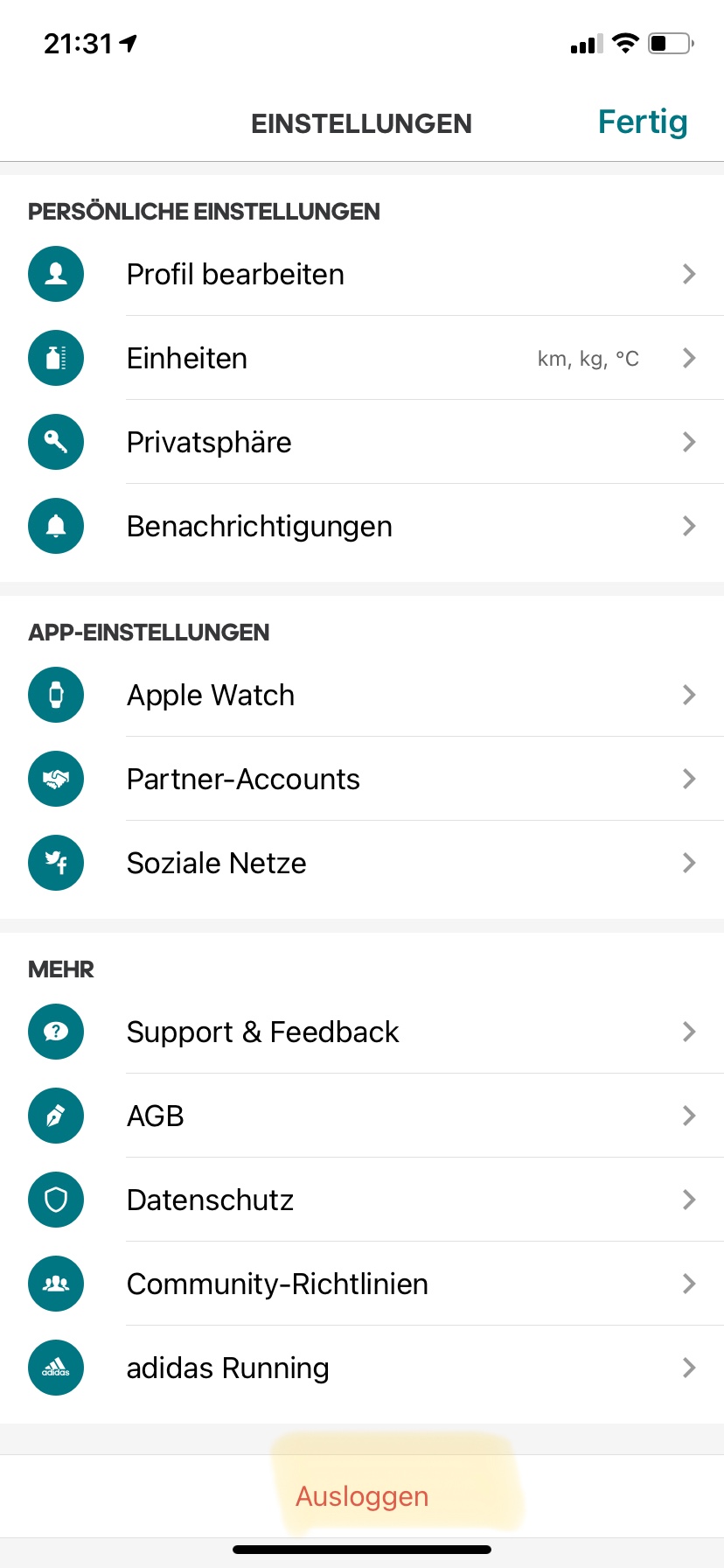
Task: Open Apple Watch settings
Action: (x=362, y=696)
